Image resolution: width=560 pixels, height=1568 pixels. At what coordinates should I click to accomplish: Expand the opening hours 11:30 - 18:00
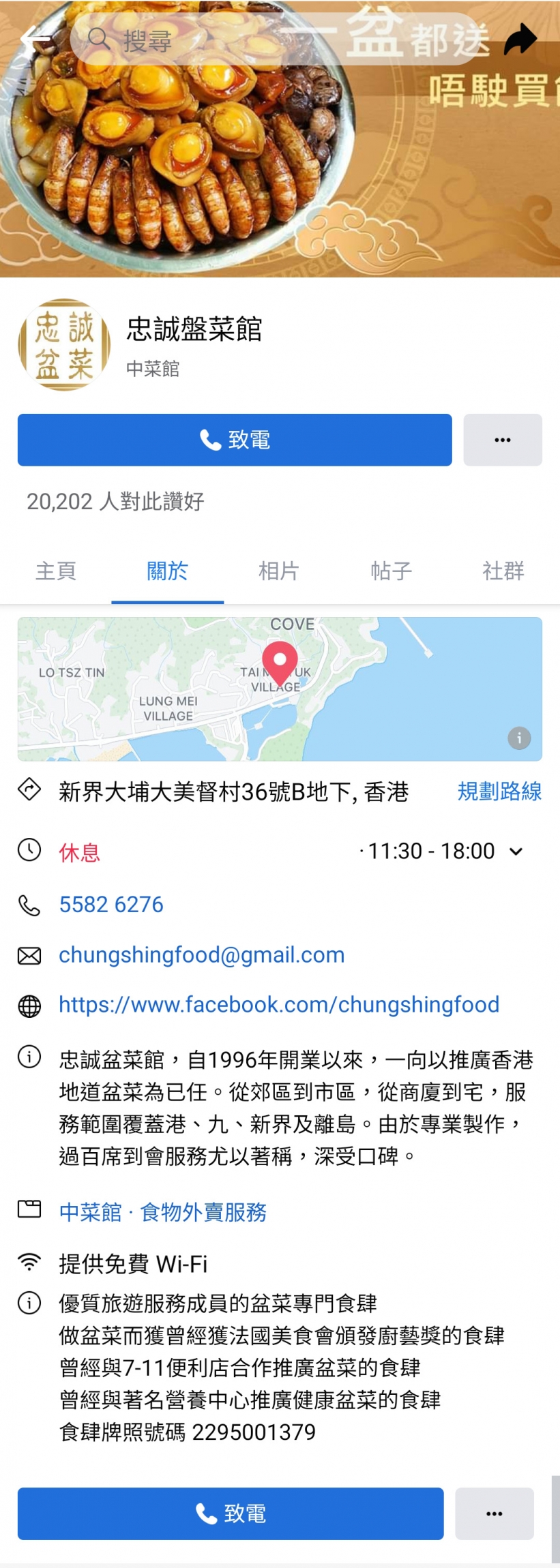click(x=516, y=851)
